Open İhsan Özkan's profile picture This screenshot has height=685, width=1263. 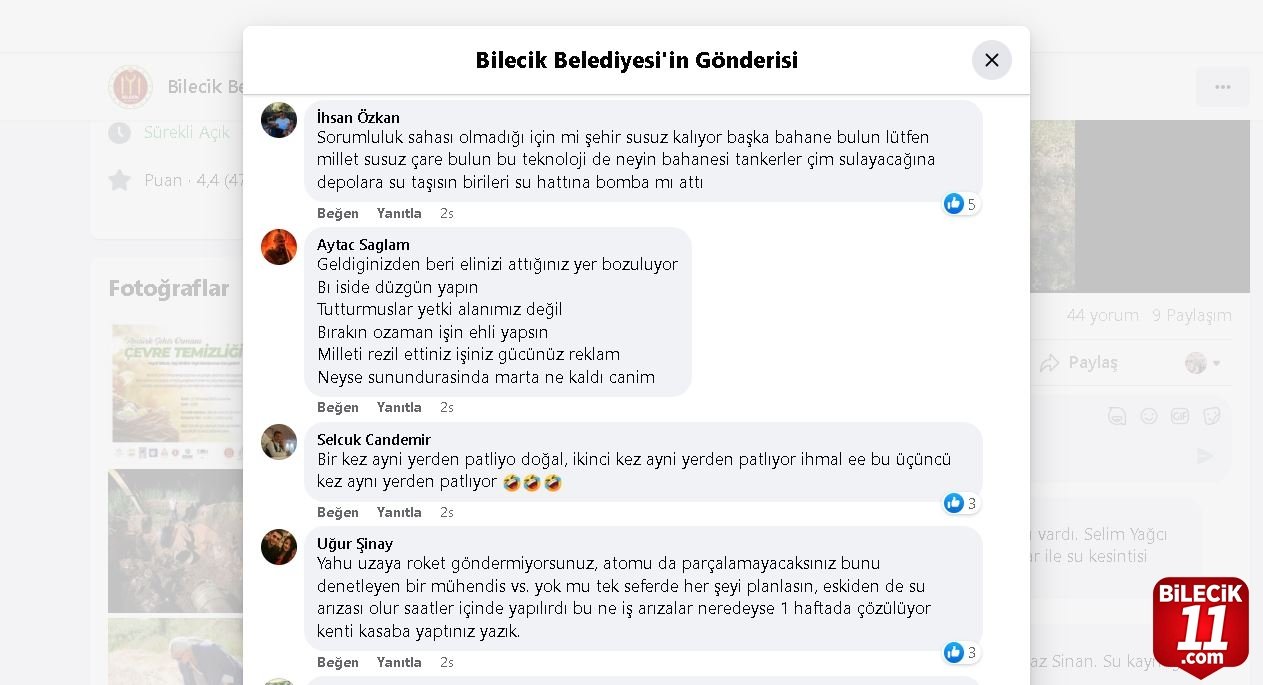coord(279,120)
